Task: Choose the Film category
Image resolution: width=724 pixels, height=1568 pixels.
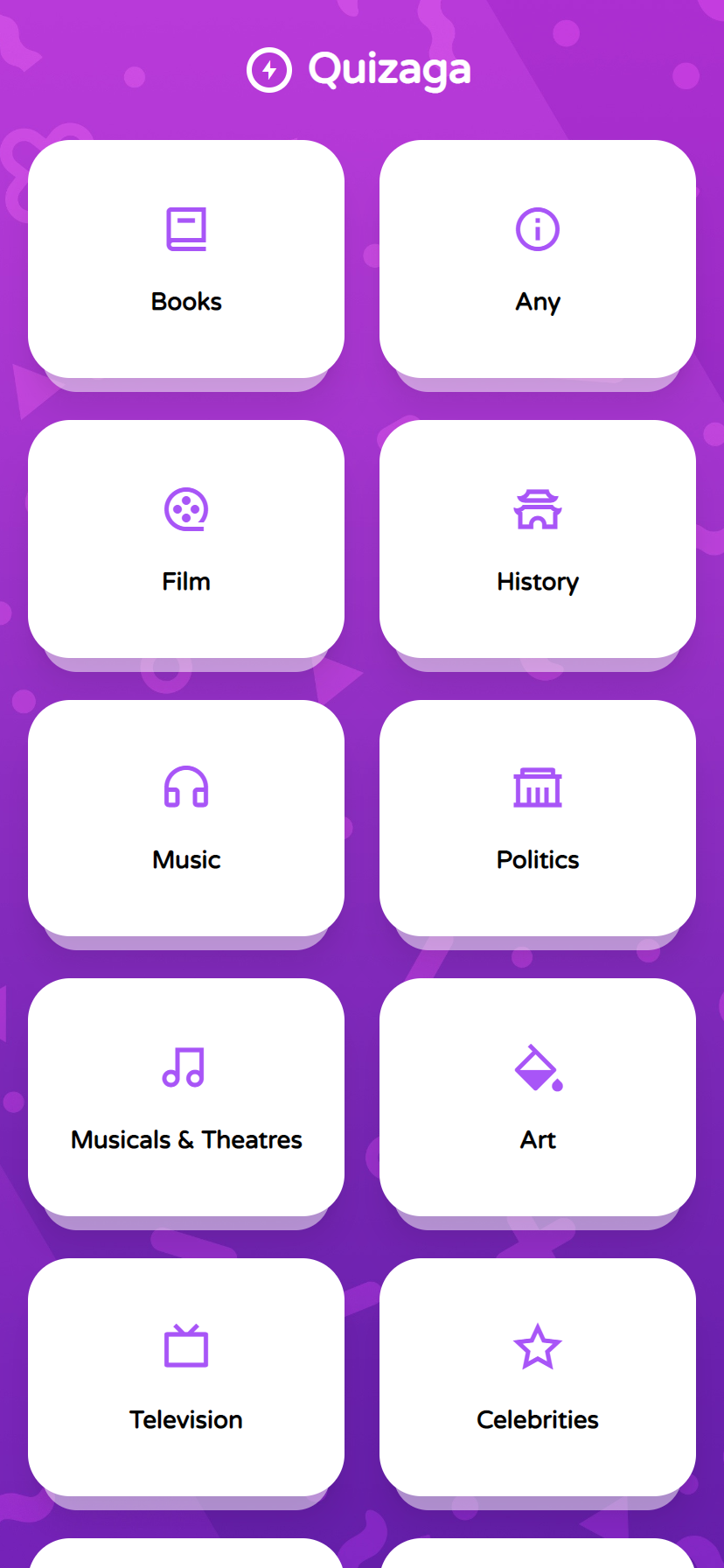Action: coord(186,539)
